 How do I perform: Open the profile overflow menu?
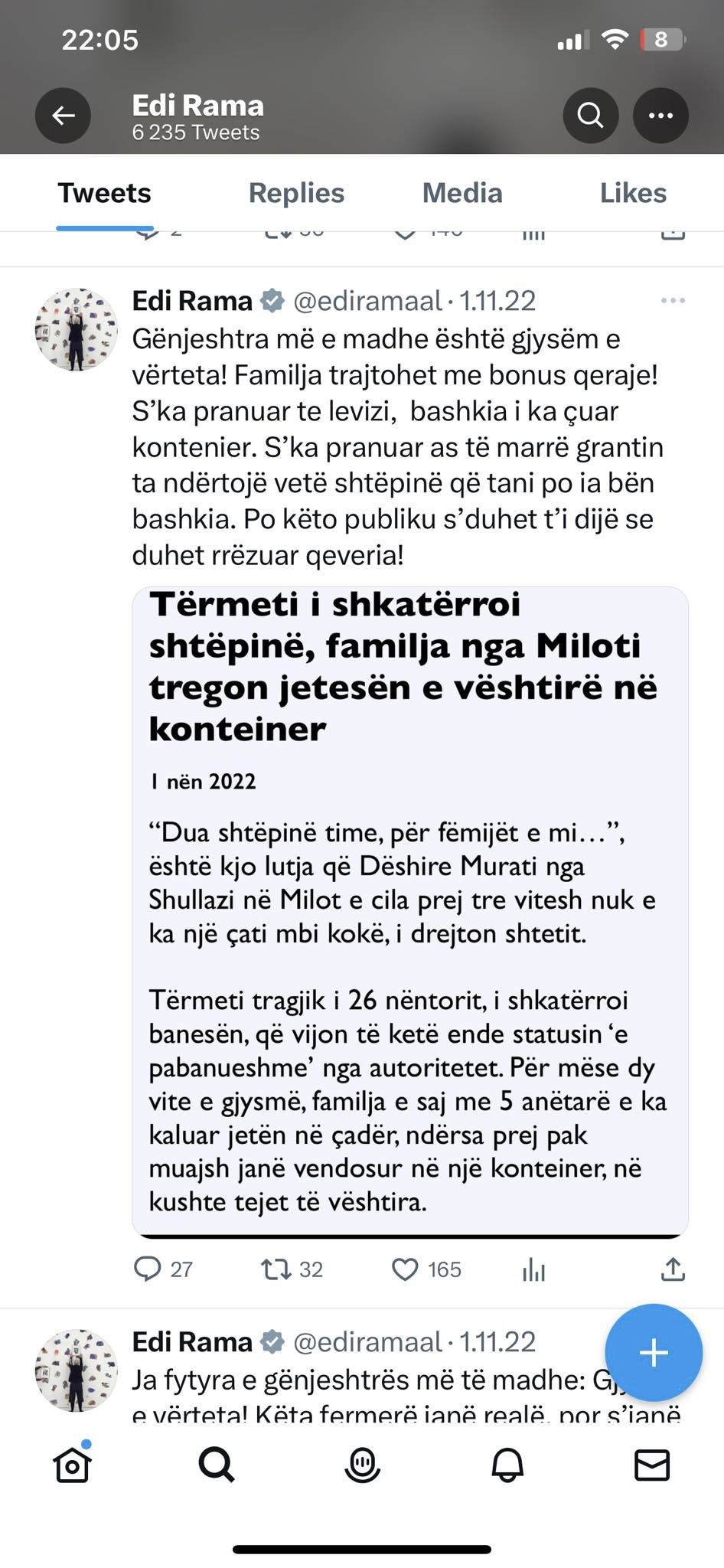[x=660, y=116]
